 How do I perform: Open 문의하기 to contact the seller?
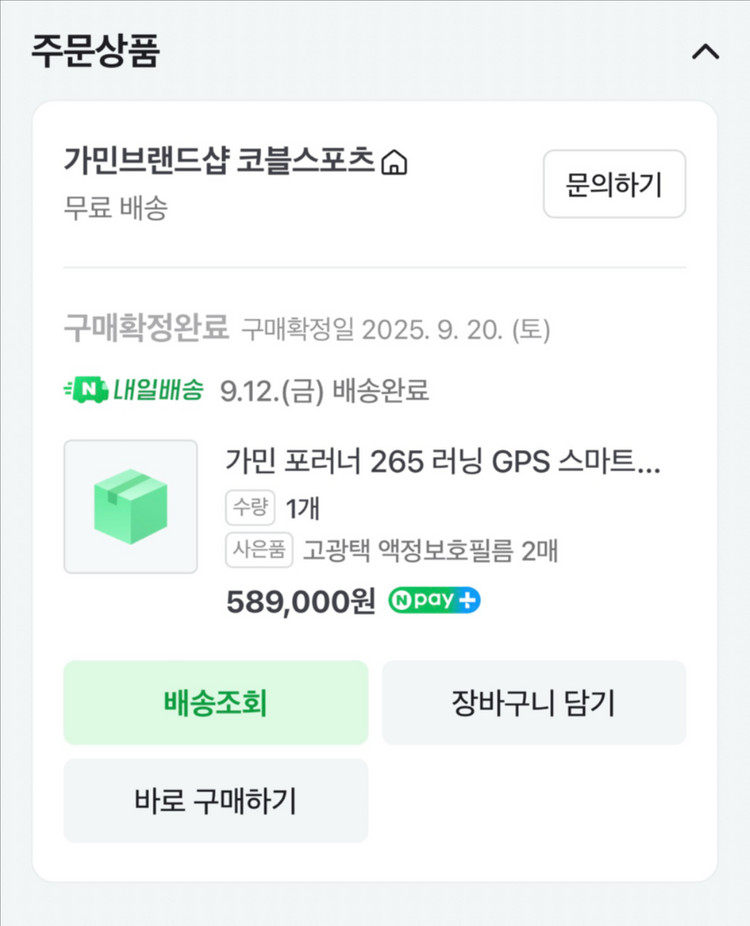pyautogui.click(x=613, y=184)
